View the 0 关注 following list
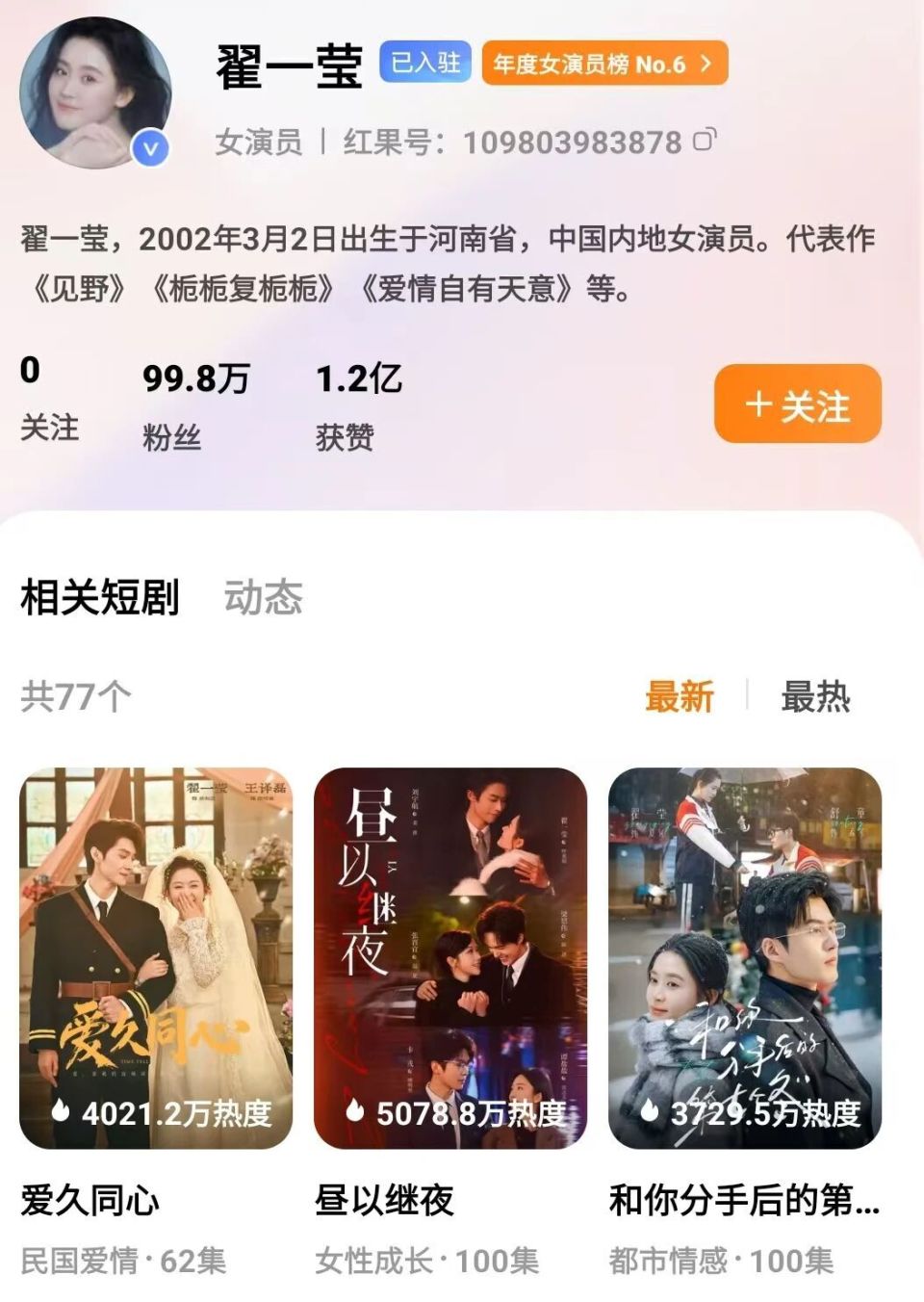924x1302 pixels. tap(49, 398)
